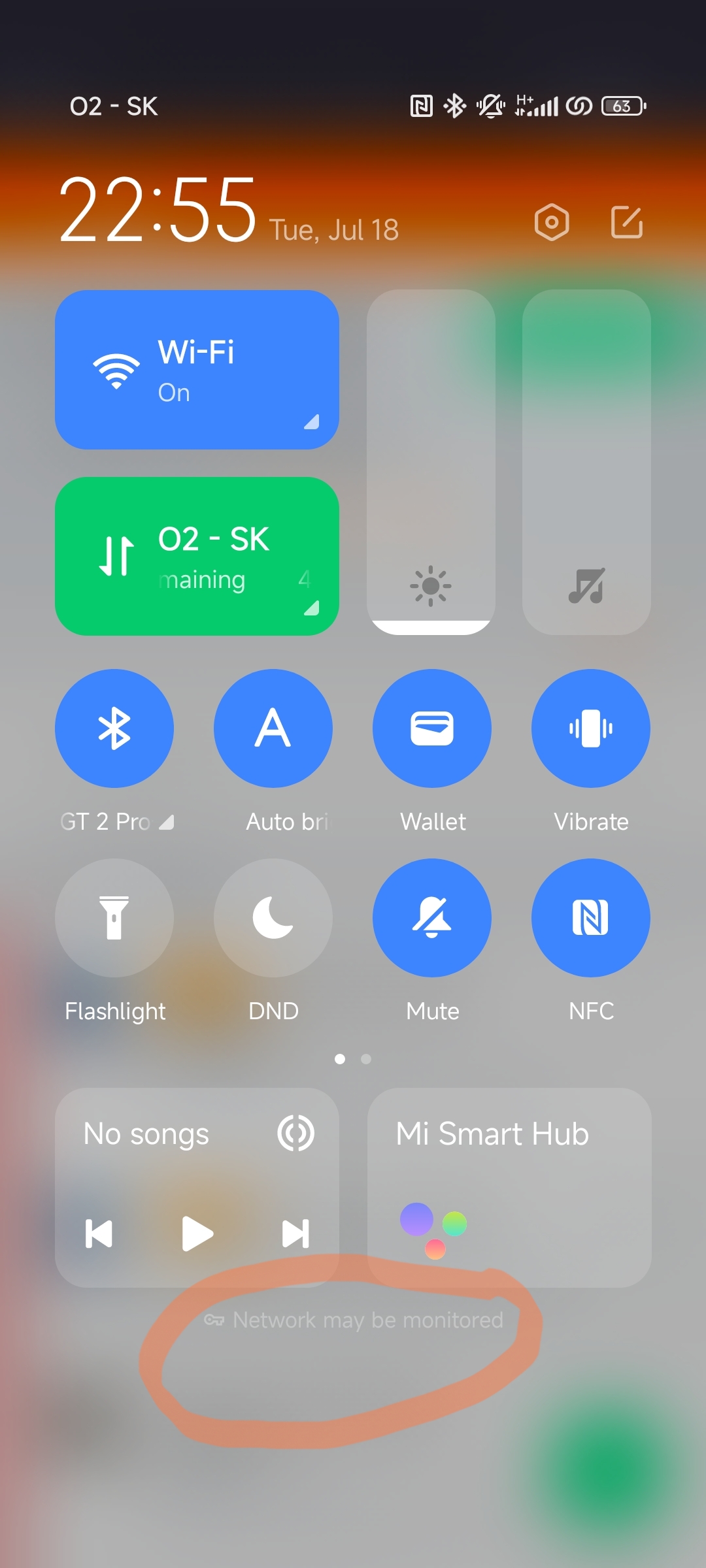Disable the Mute toggle
The height and width of the screenshot is (1568, 706).
click(432, 918)
